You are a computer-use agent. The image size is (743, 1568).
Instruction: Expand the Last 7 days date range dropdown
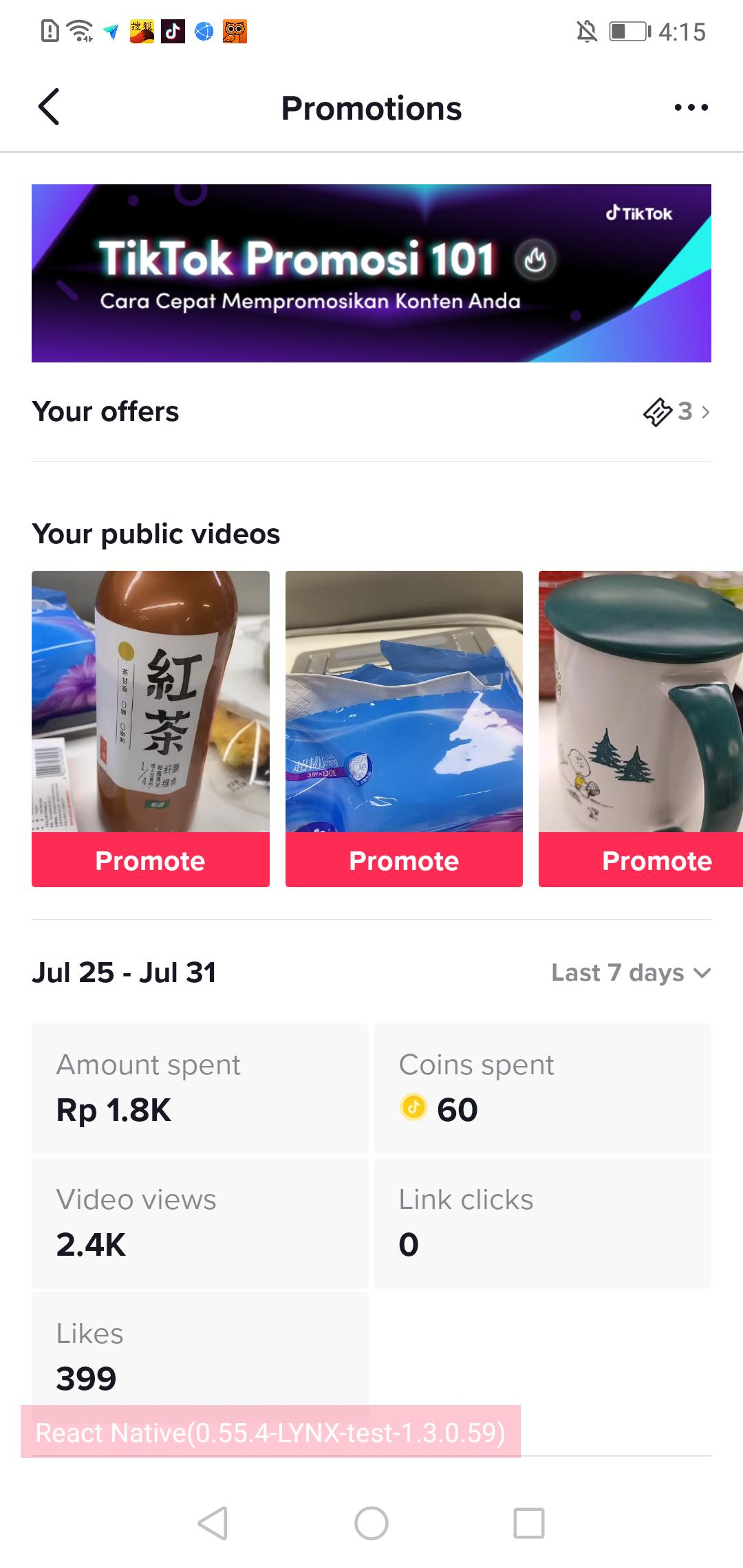coord(631,973)
